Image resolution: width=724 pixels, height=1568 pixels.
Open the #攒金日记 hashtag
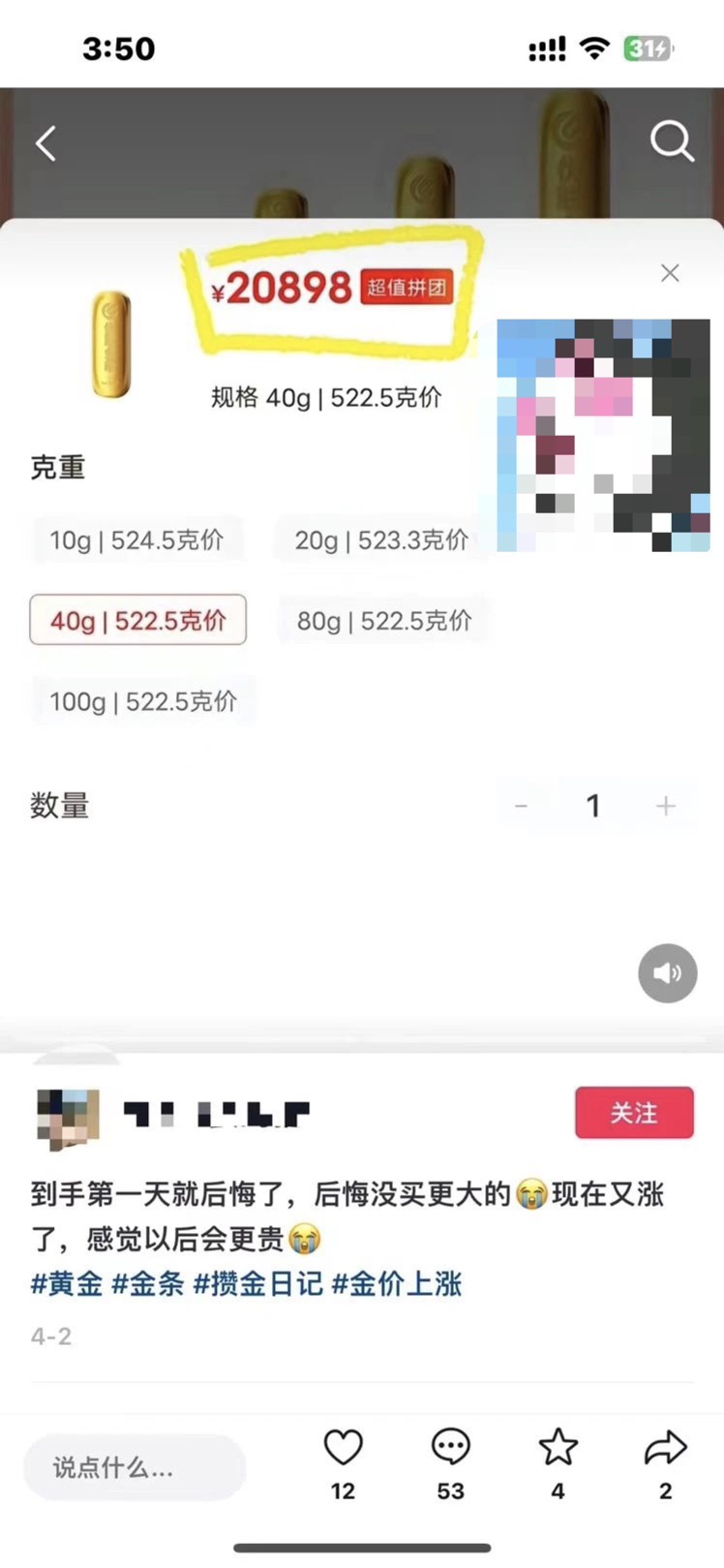[x=258, y=1284]
